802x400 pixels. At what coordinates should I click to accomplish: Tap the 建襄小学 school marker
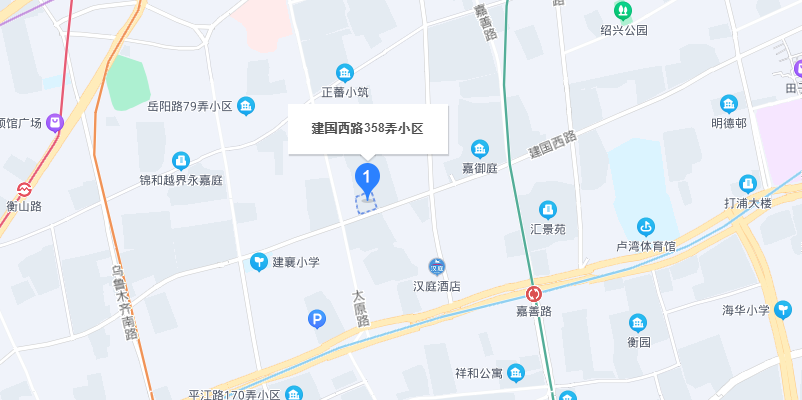[260, 262]
